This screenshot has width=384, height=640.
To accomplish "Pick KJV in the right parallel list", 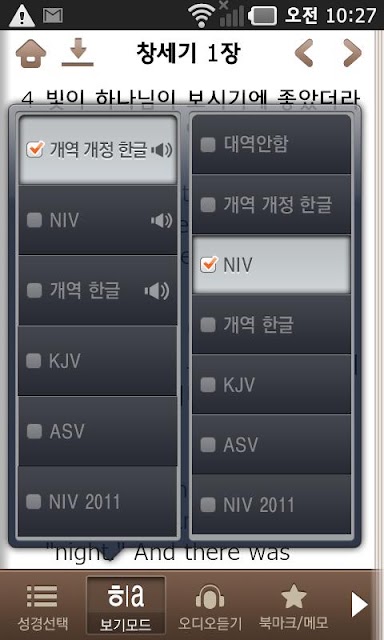I will click(x=271, y=384).
